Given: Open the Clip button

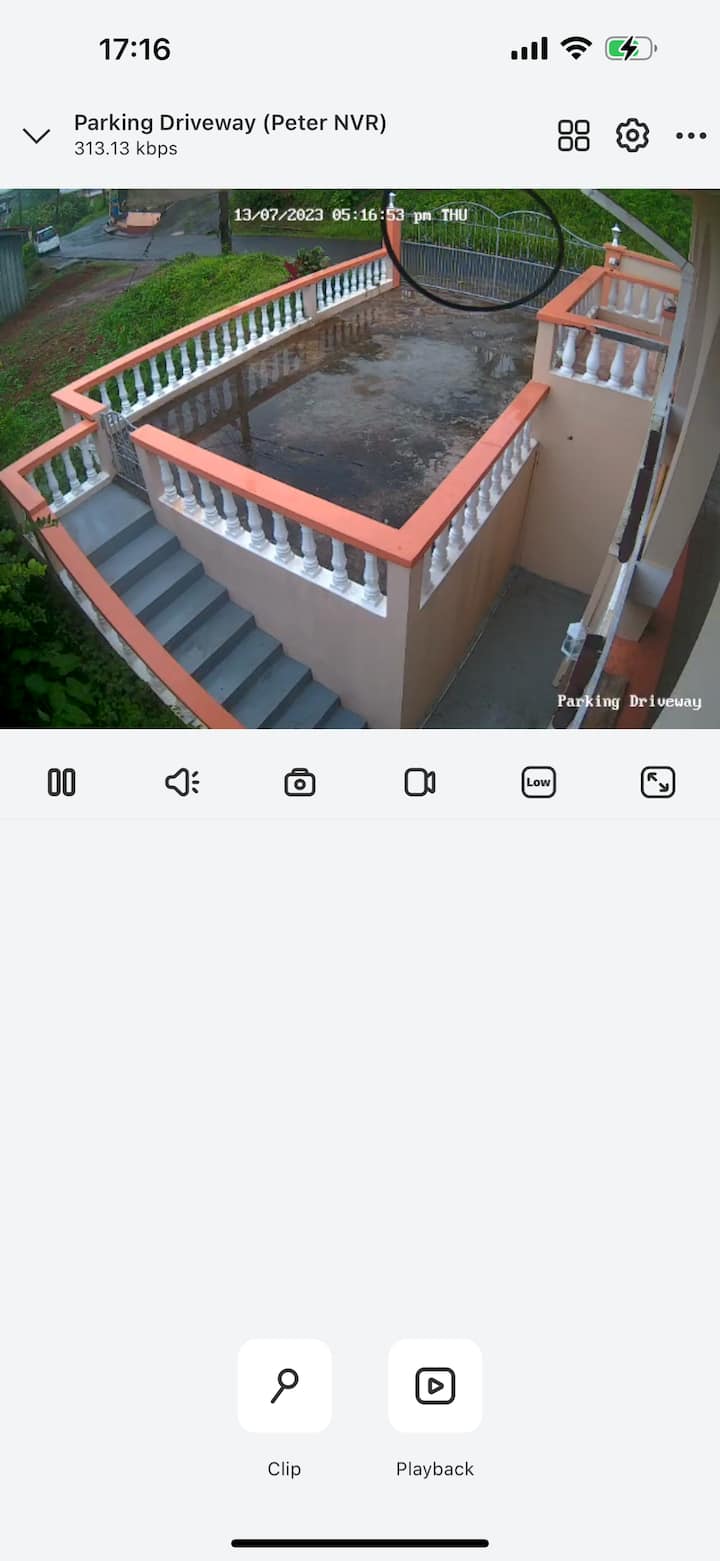Looking at the screenshot, I should click(x=284, y=1386).
